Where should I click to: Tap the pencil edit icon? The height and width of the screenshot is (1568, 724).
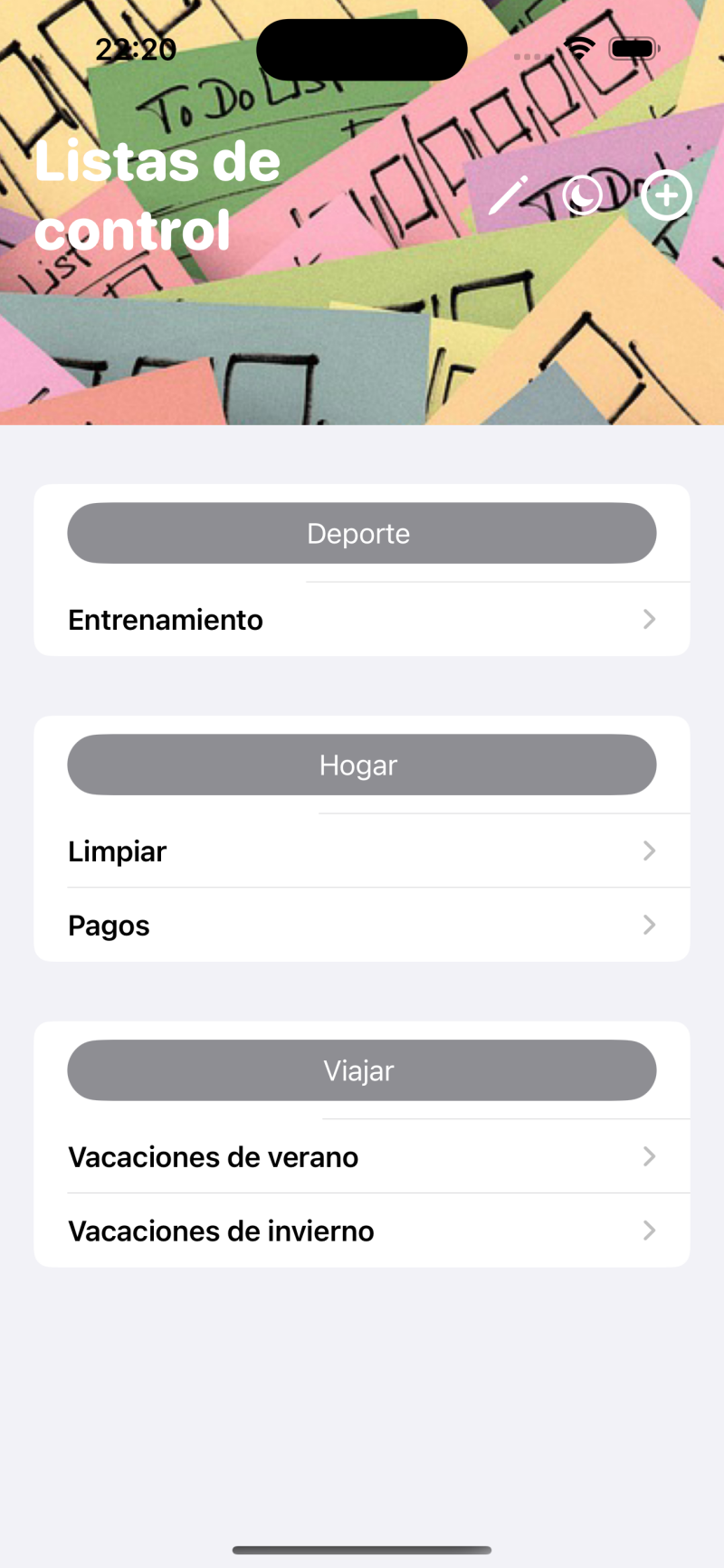(x=509, y=195)
